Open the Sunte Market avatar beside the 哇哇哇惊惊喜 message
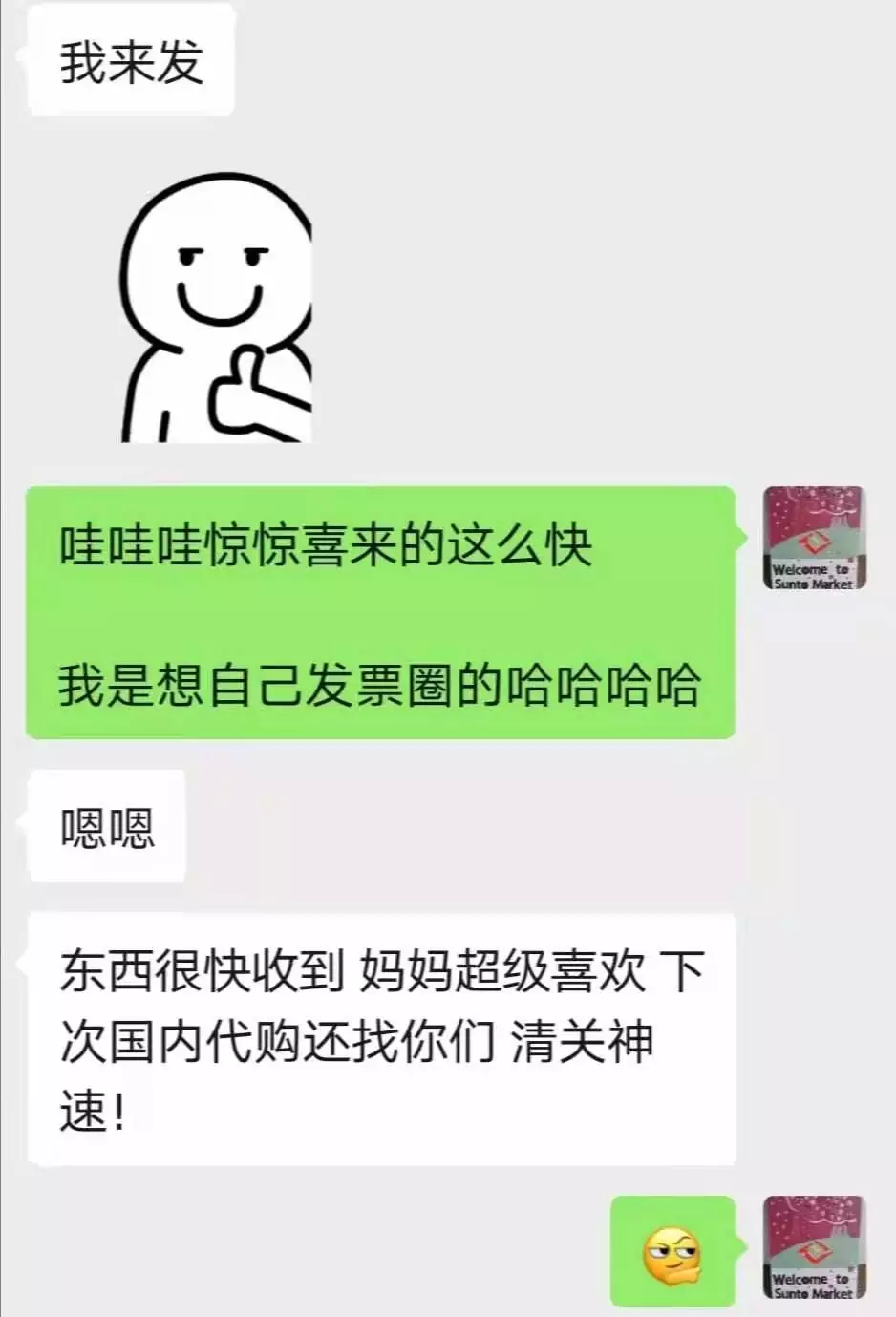 coord(814,538)
